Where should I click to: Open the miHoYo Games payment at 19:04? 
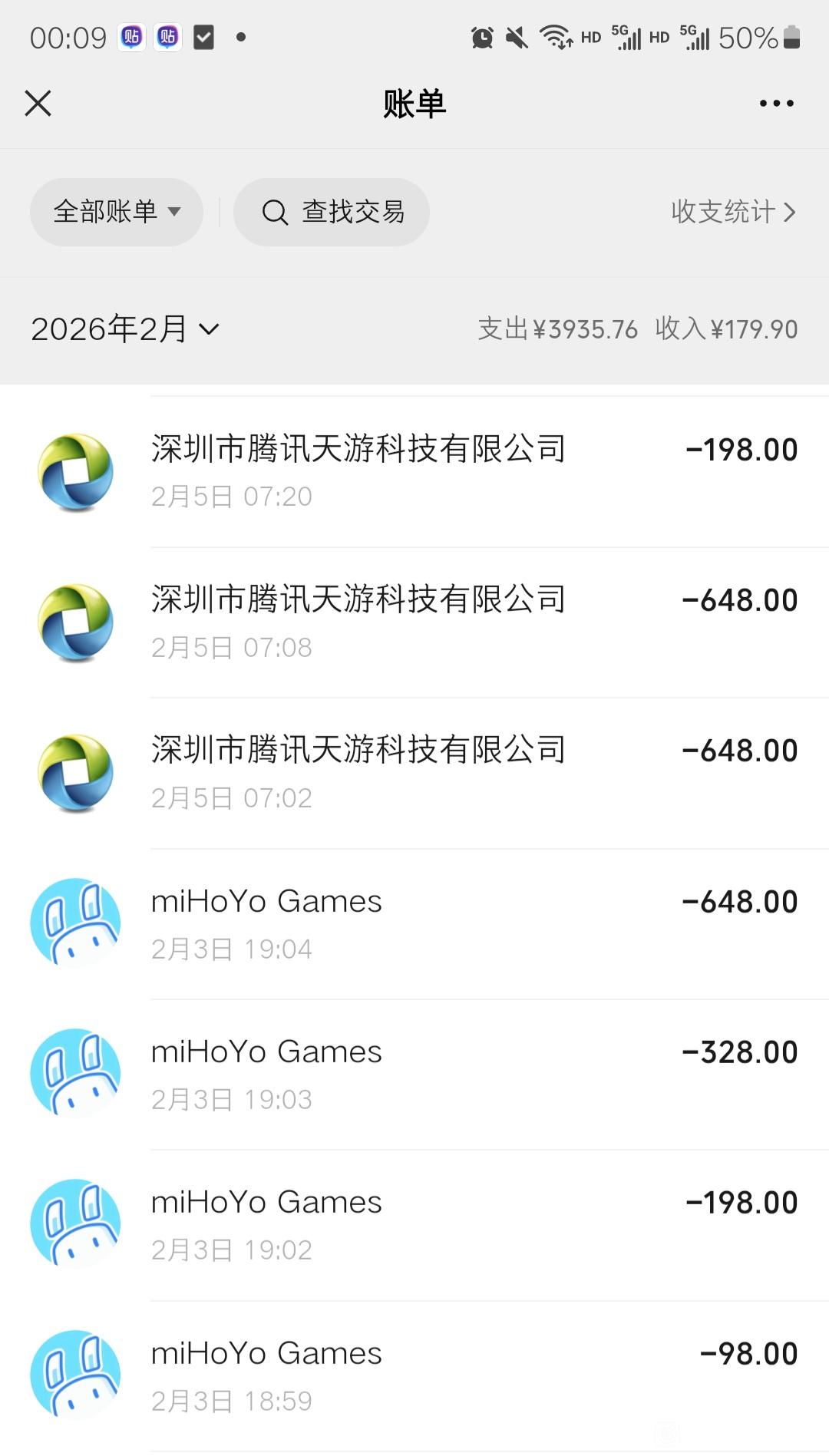[414, 923]
